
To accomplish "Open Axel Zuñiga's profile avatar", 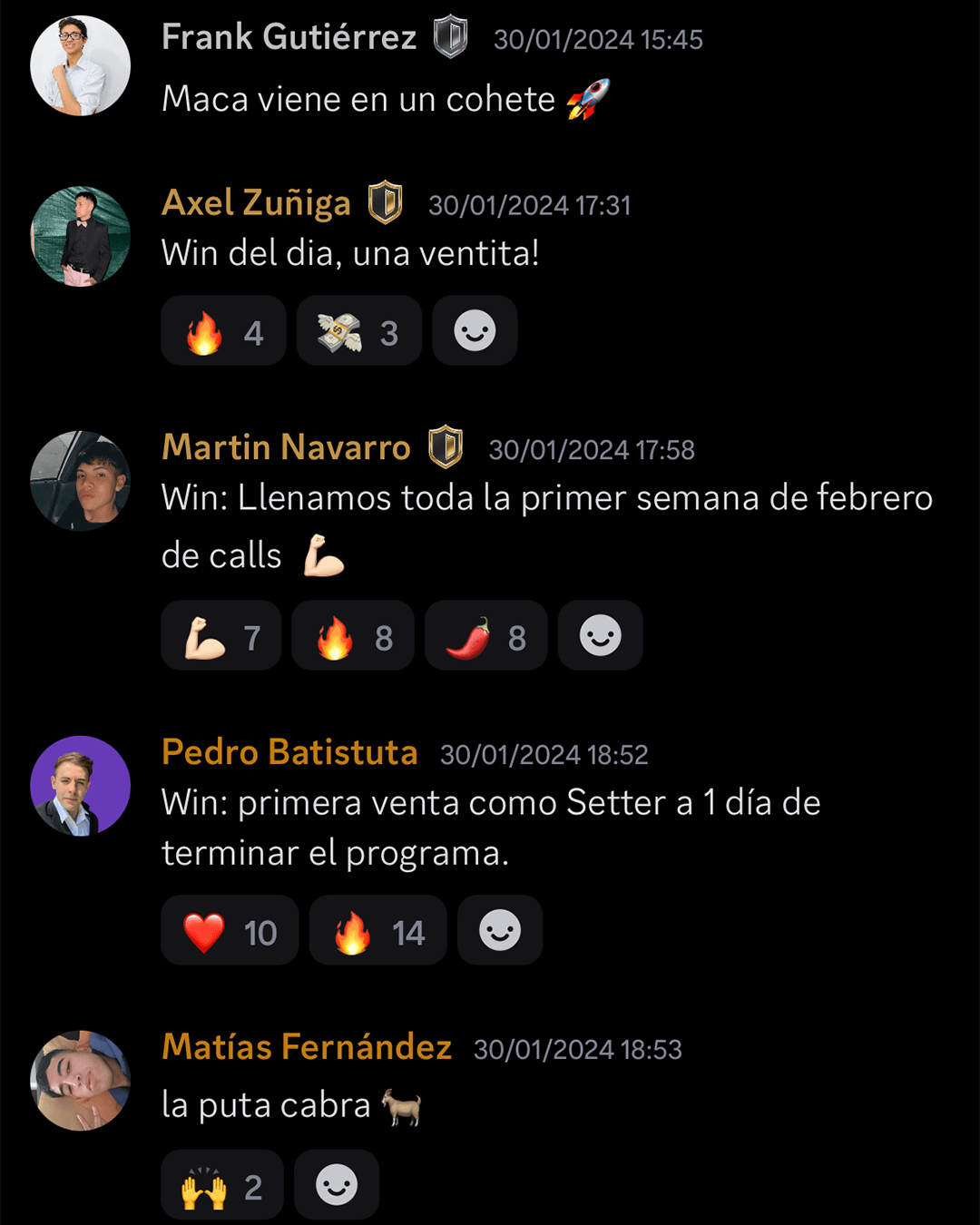I will point(80,237).
